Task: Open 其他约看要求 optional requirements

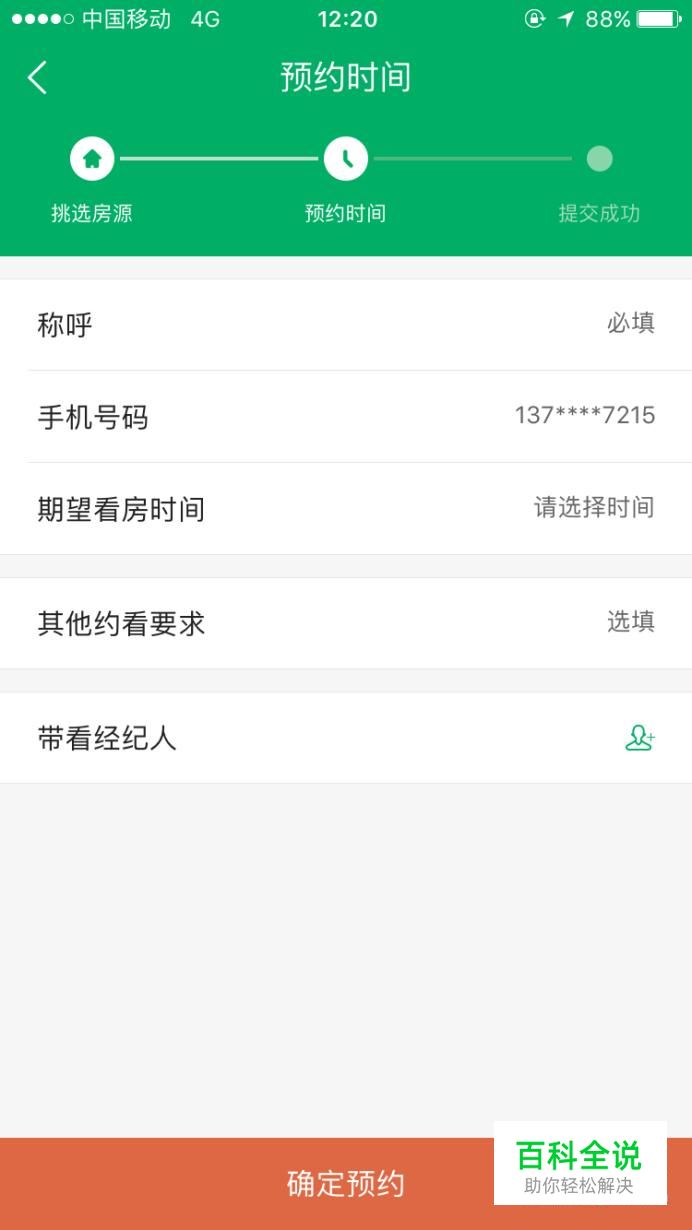Action: pyautogui.click(x=346, y=623)
